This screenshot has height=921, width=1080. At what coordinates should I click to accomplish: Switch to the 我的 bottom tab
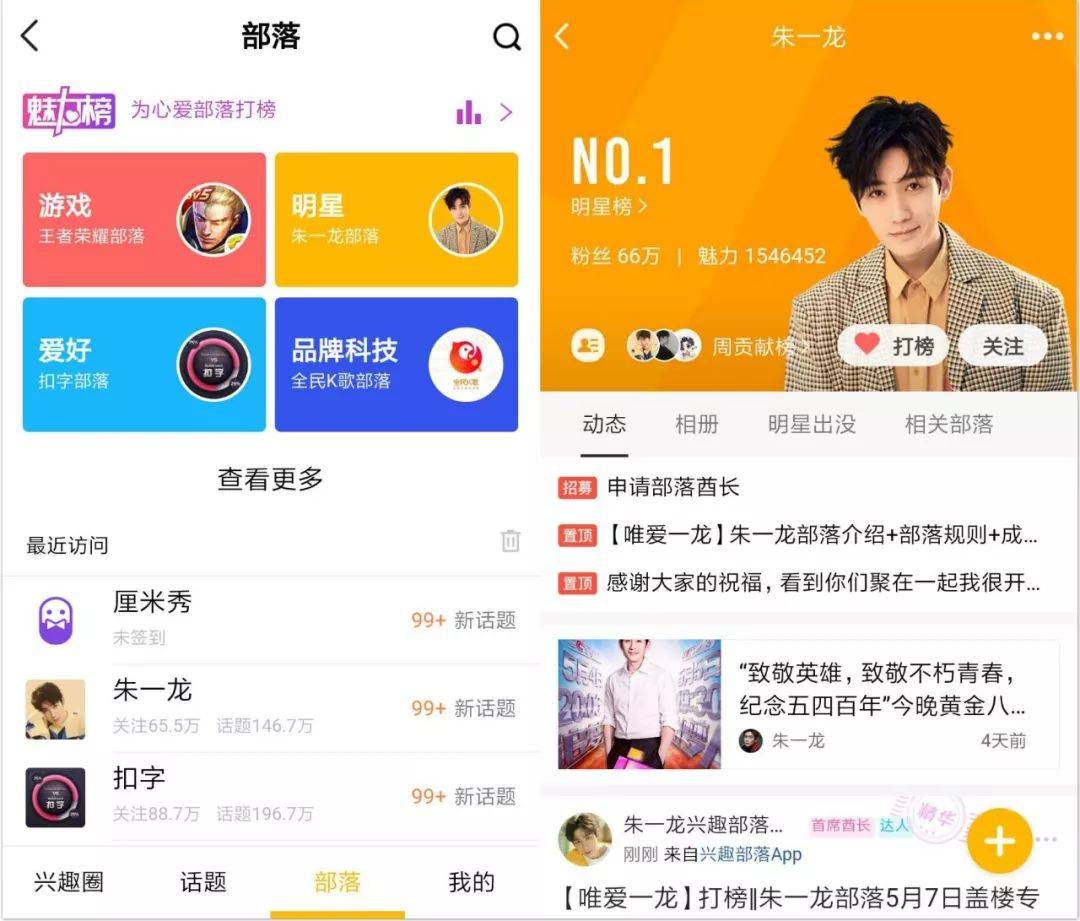(472, 882)
